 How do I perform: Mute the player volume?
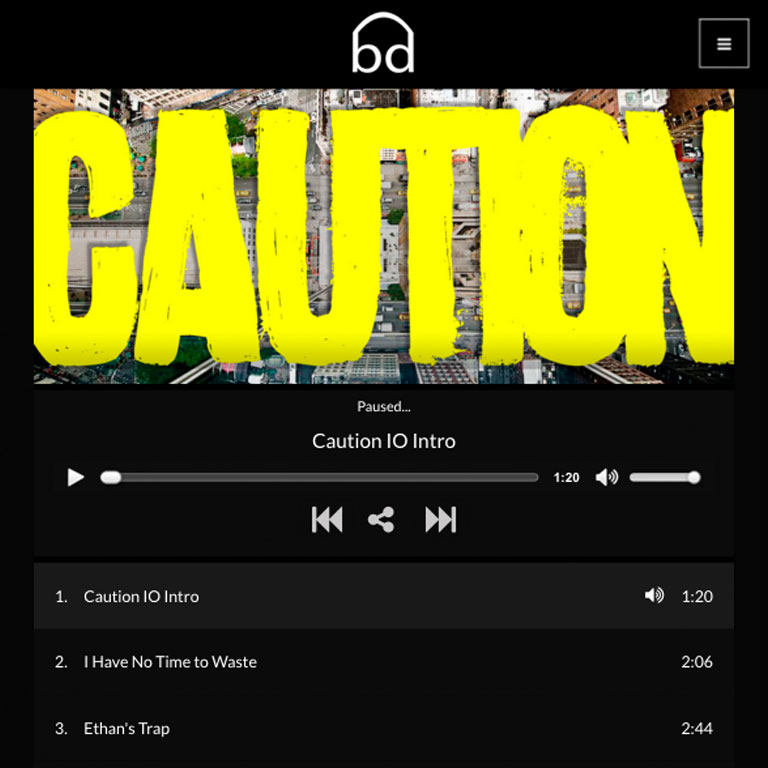pos(606,478)
